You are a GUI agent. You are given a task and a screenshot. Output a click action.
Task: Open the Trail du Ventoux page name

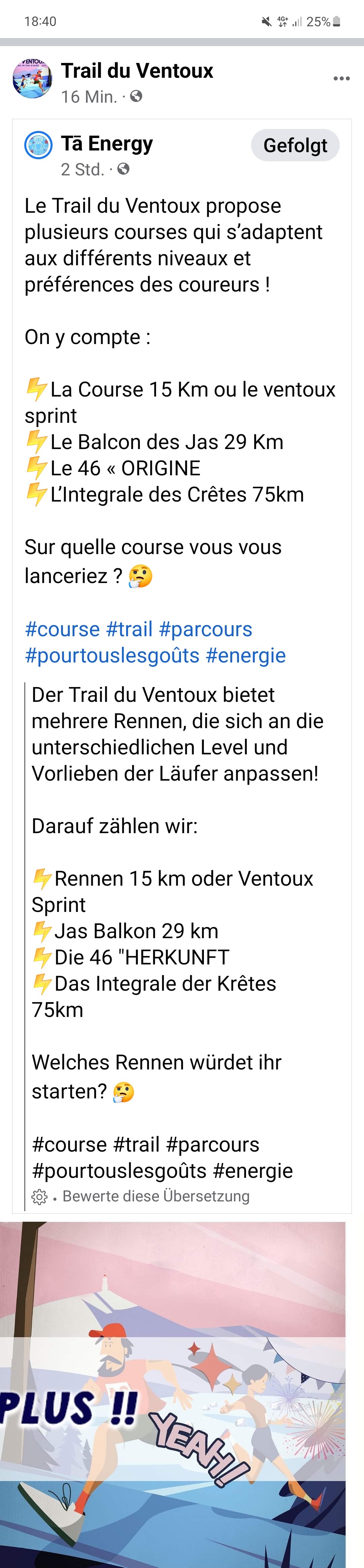tap(137, 71)
